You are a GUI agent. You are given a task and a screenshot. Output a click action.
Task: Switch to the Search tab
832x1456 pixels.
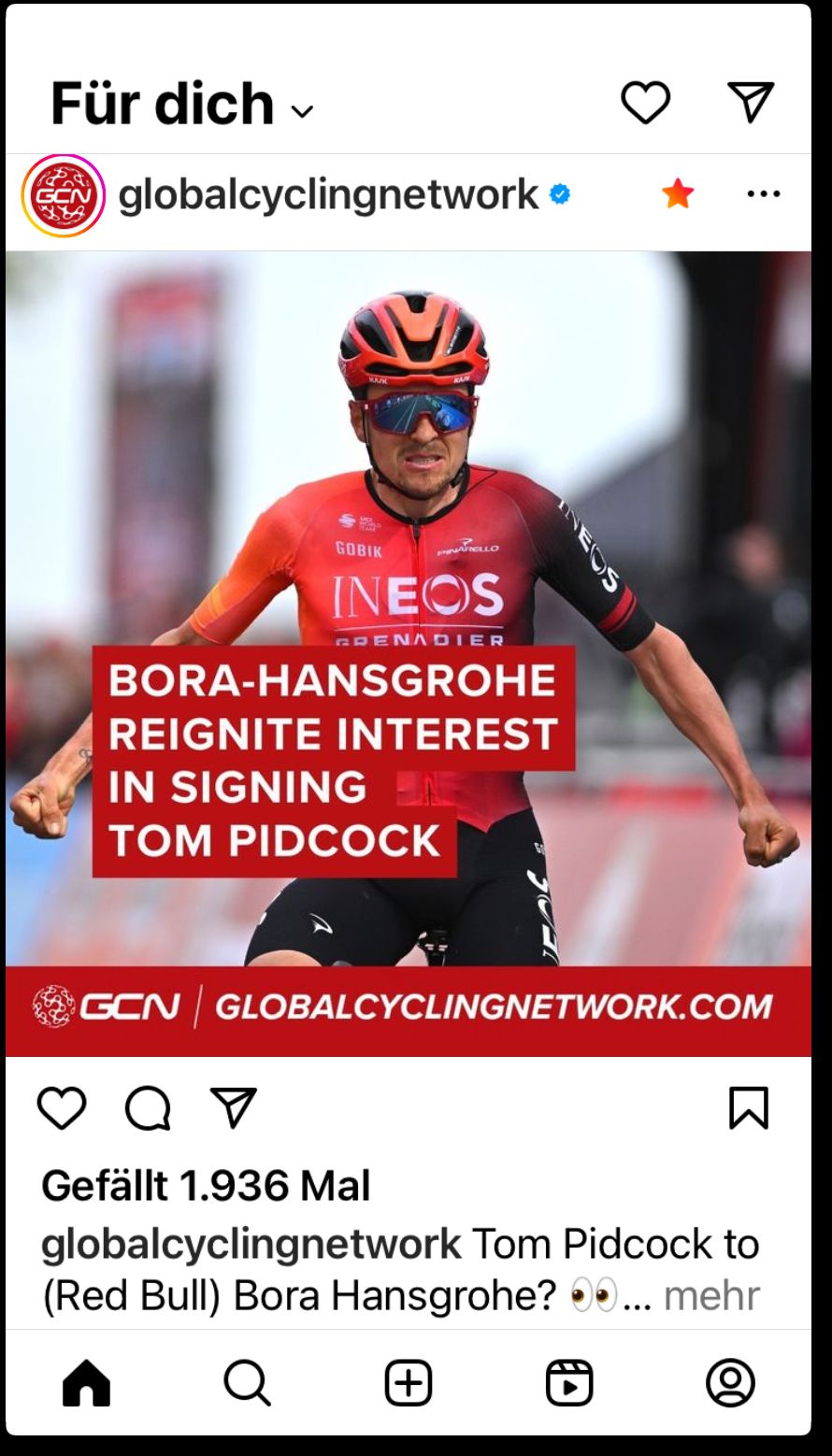tap(247, 1383)
